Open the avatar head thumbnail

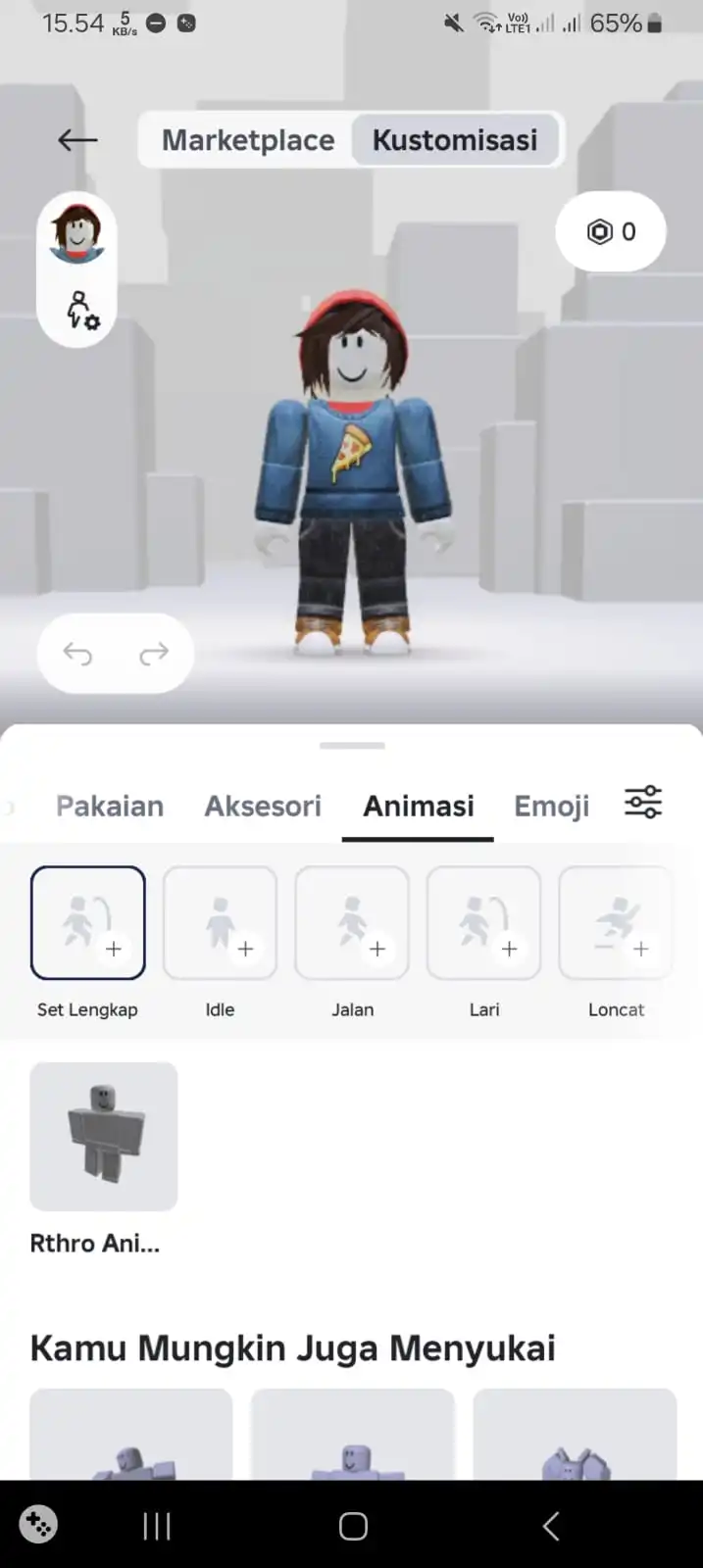pos(77,232)
